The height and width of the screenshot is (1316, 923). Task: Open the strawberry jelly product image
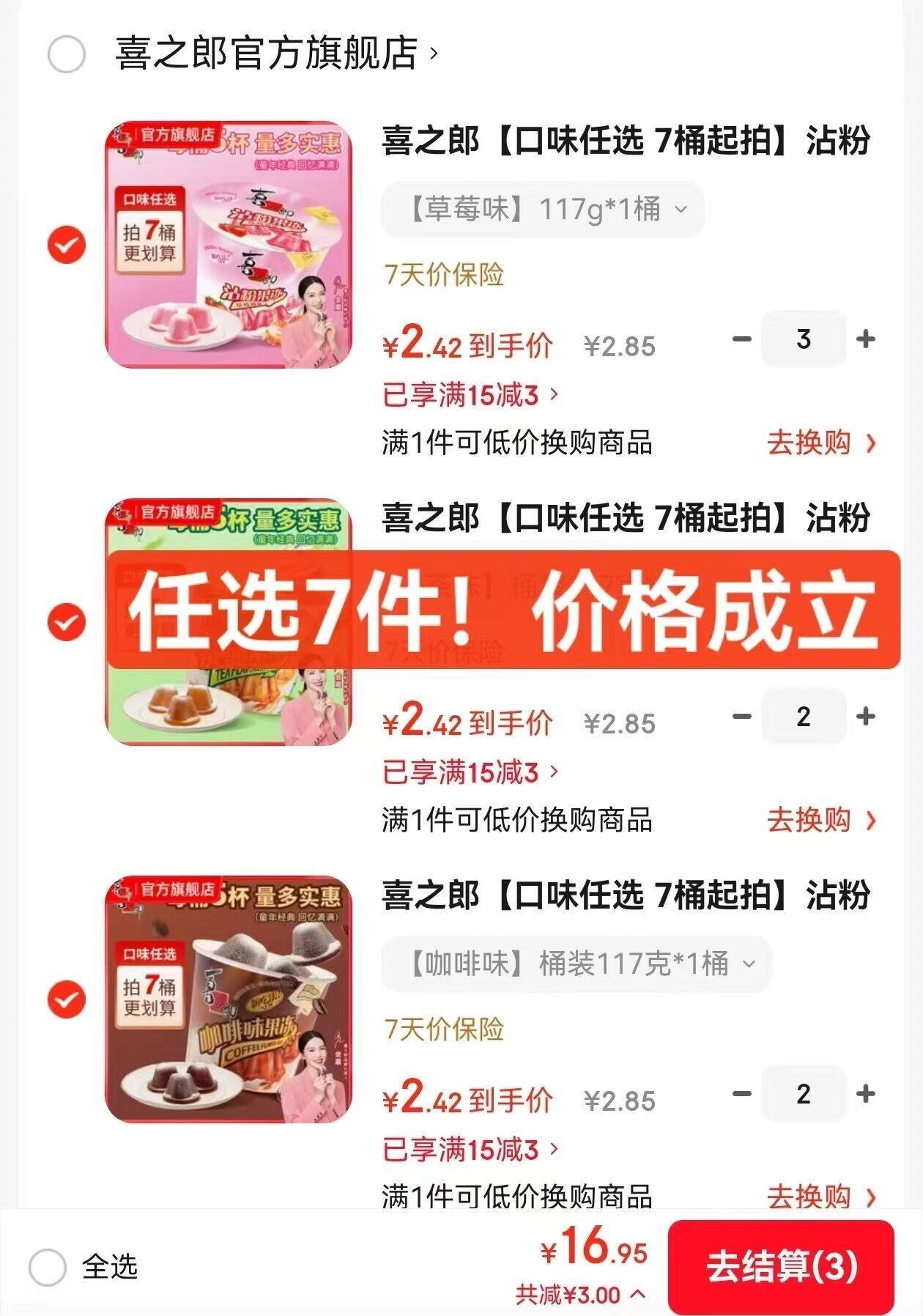[229, 245]
